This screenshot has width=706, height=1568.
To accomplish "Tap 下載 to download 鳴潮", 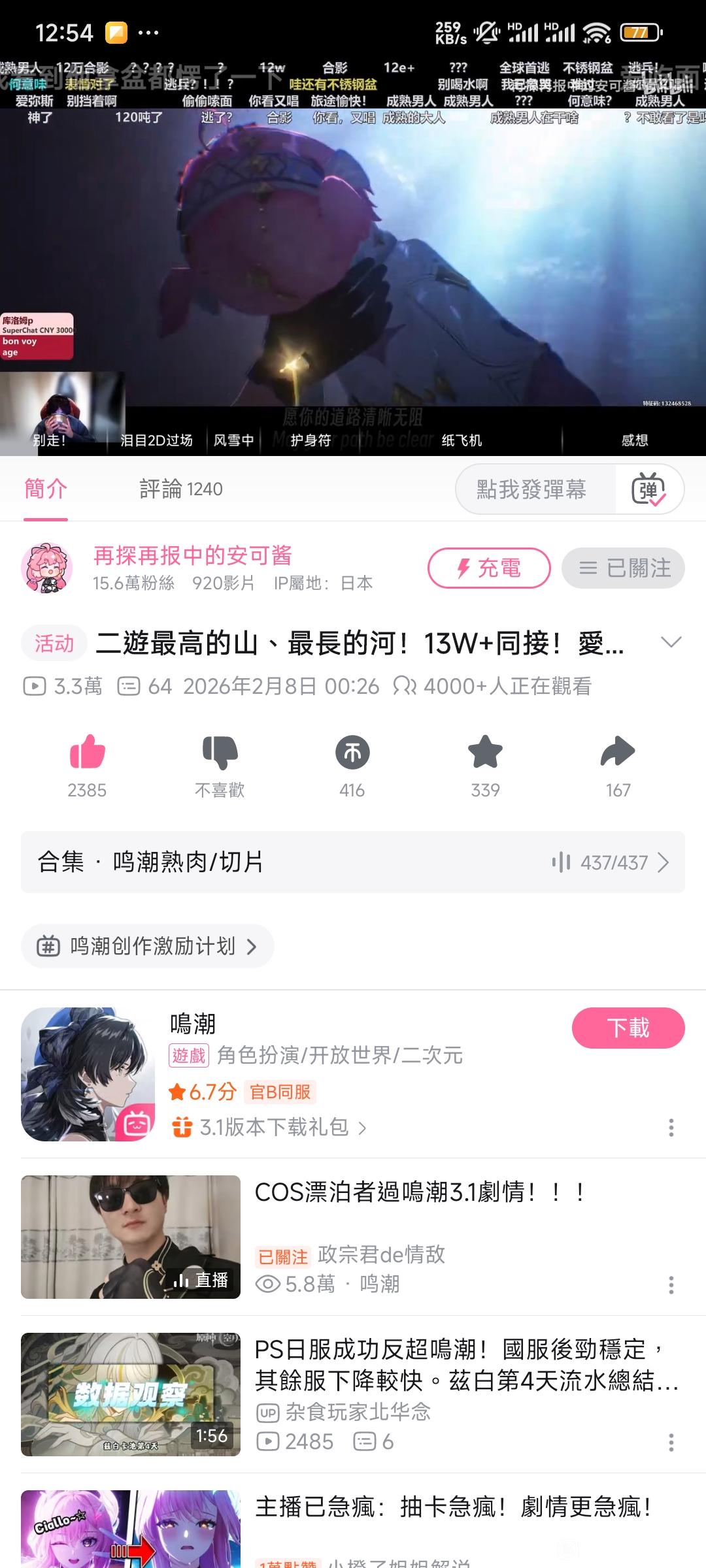I will pos(628,1028).
